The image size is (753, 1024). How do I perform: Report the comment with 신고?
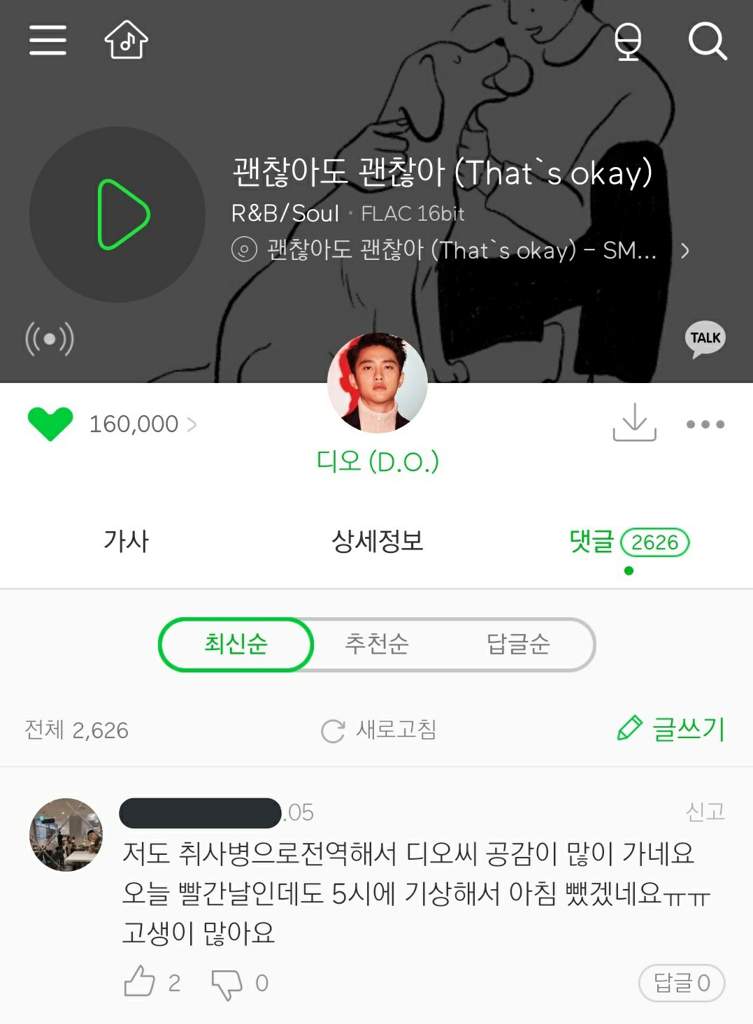point(705,811)
